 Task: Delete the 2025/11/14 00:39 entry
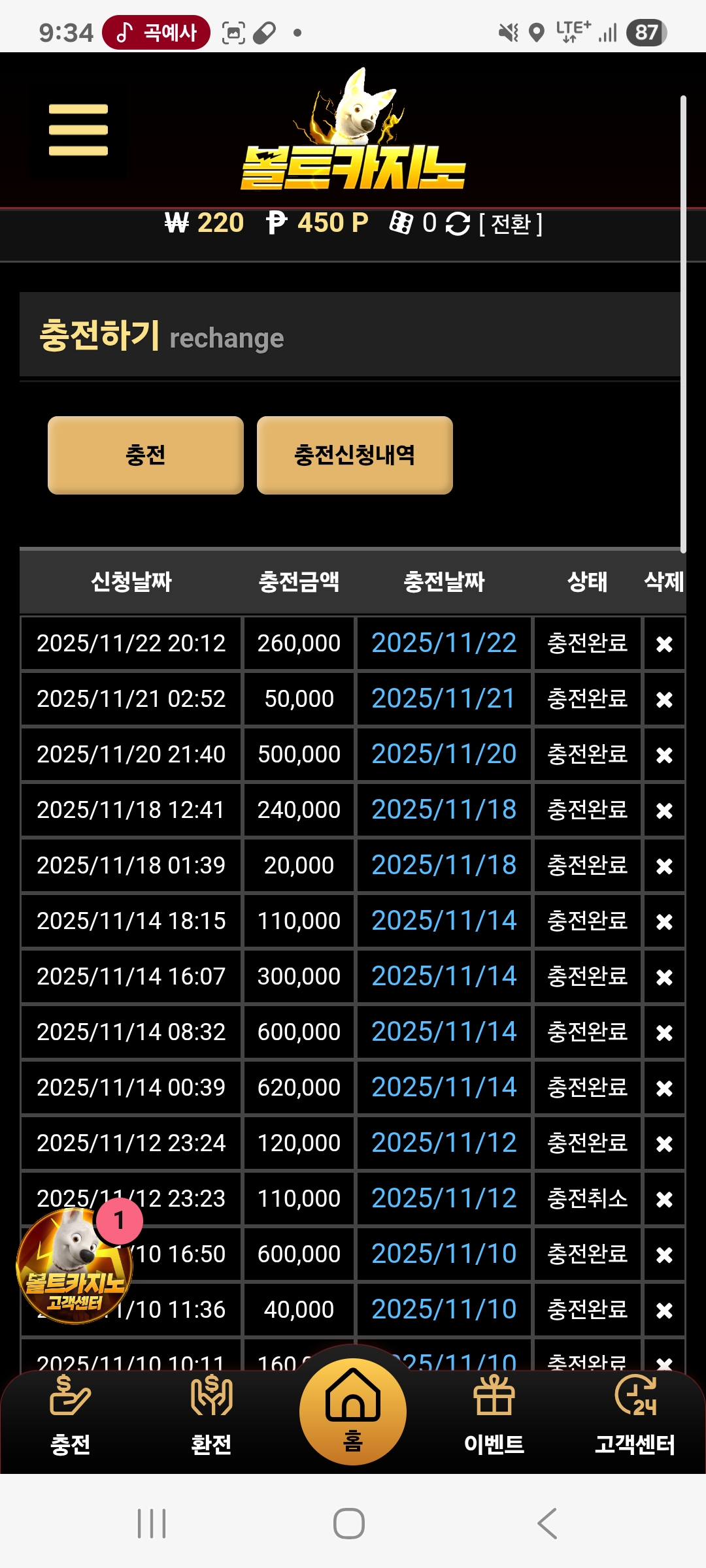[664, 1088]
